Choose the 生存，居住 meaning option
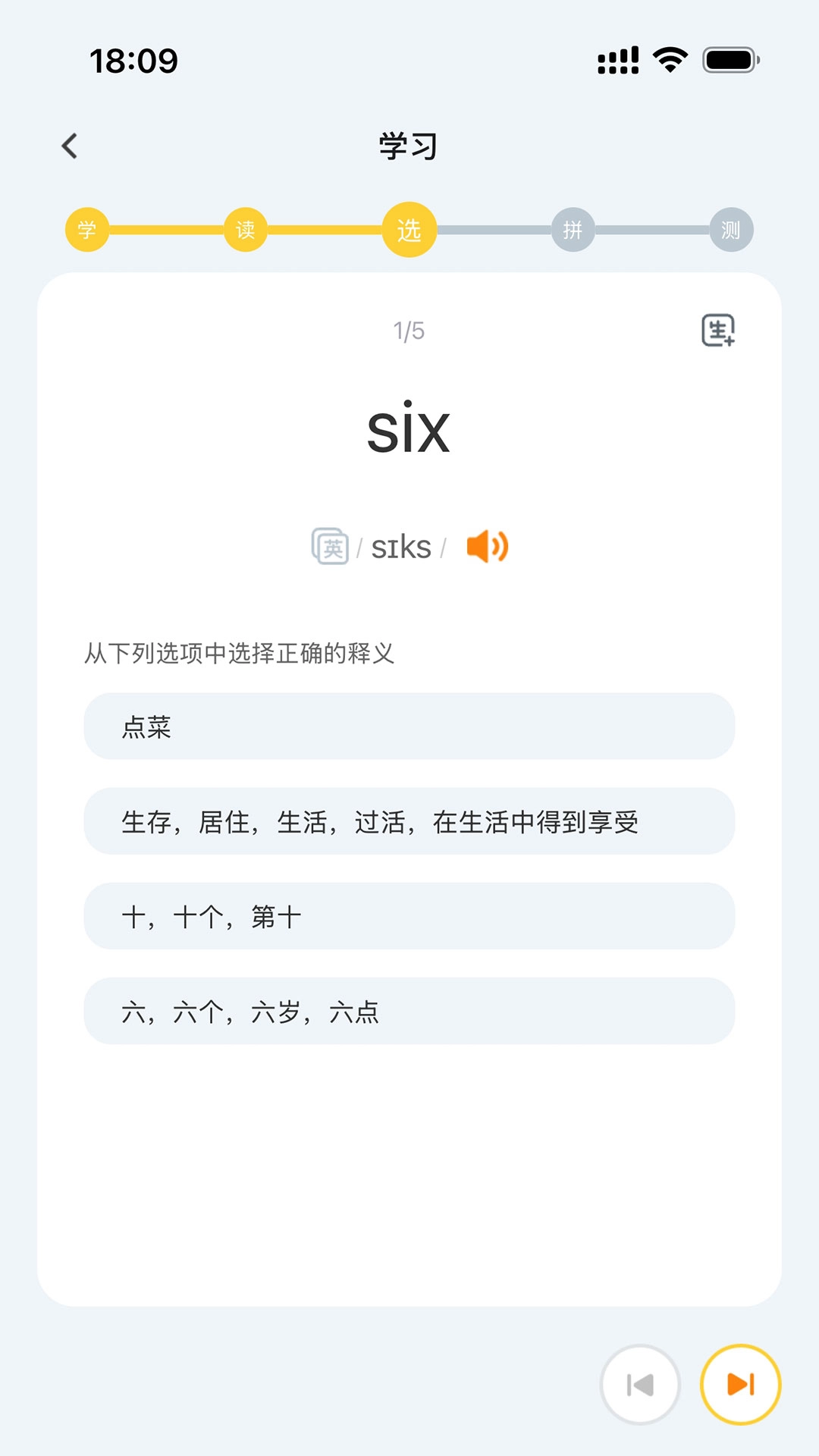Screen dimensions: 819x1456 point(409,822)
